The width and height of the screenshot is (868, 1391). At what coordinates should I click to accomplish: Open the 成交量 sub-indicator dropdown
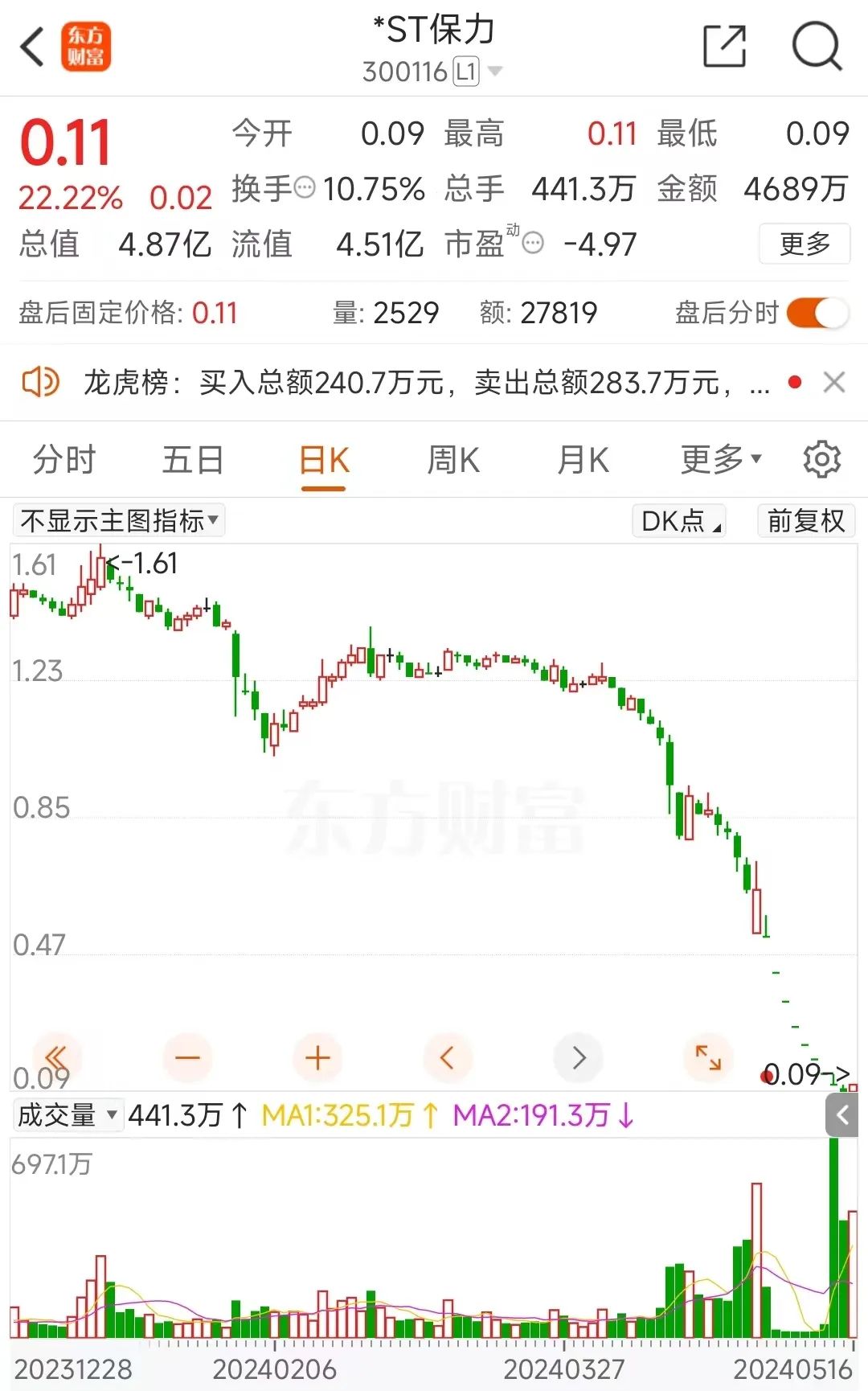click(x=68, y=1115)
